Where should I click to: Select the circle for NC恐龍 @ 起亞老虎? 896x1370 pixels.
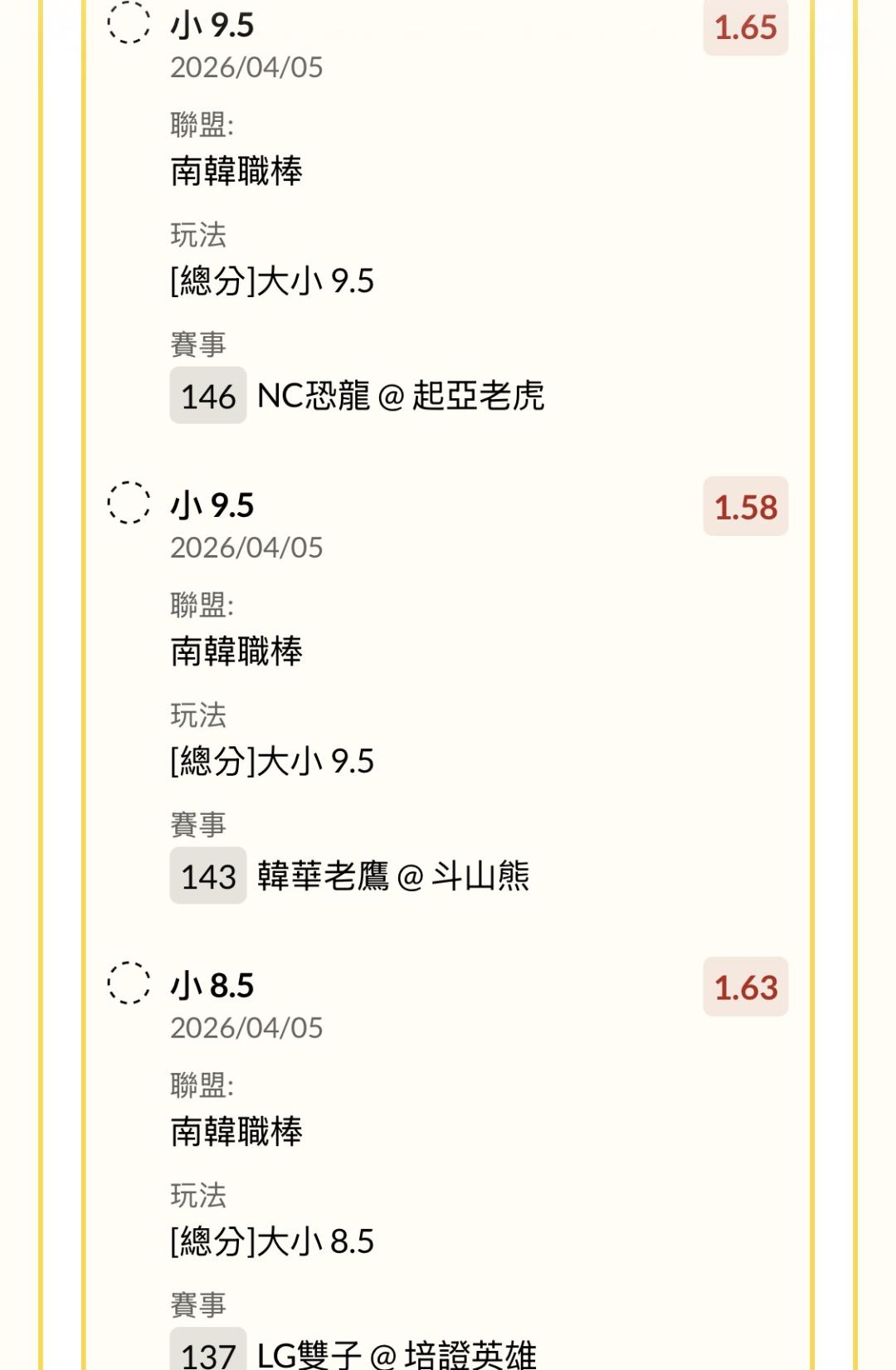pos(129,22)
